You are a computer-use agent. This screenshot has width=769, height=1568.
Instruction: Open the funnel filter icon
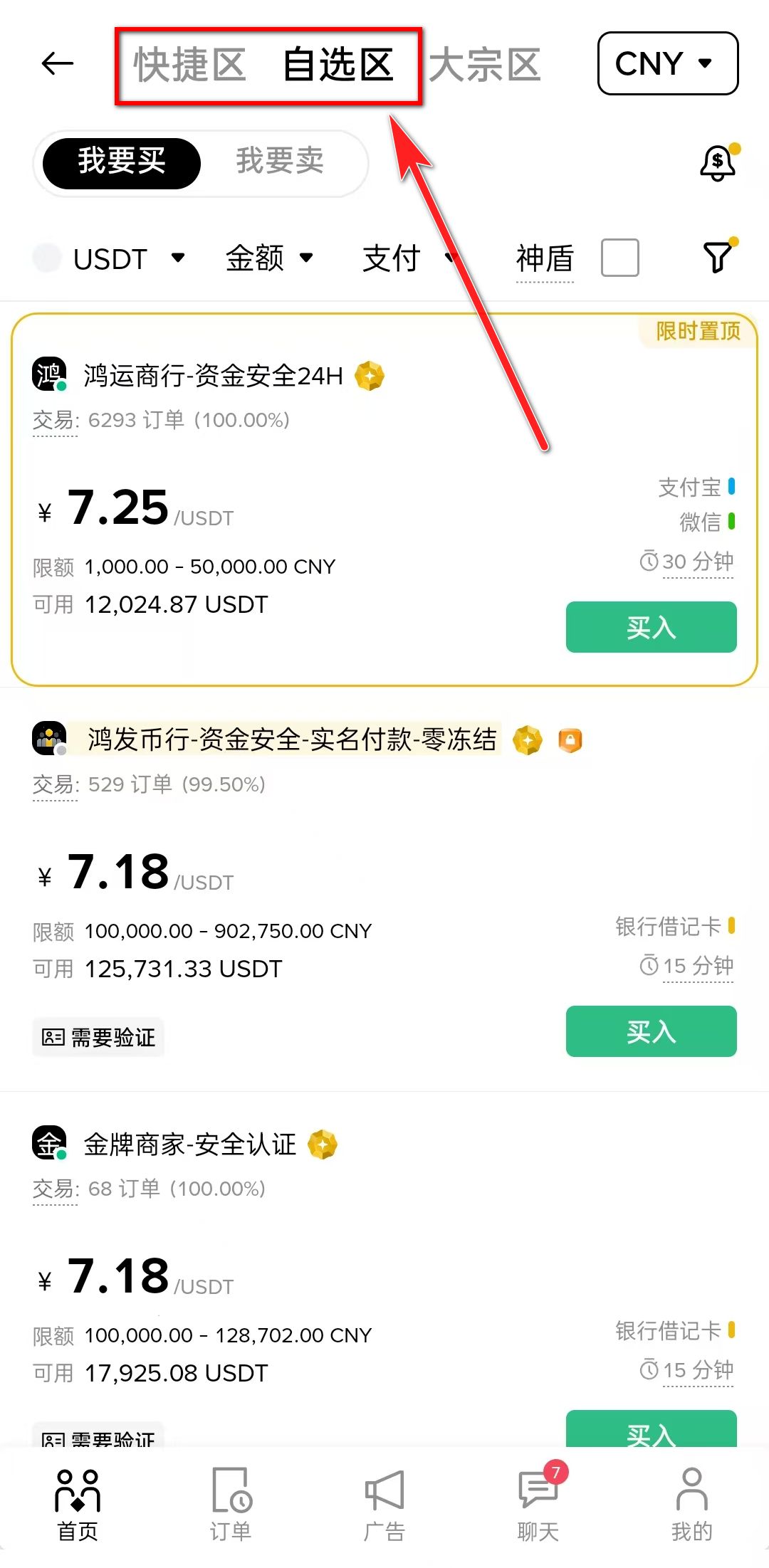(x=718, y=258)
